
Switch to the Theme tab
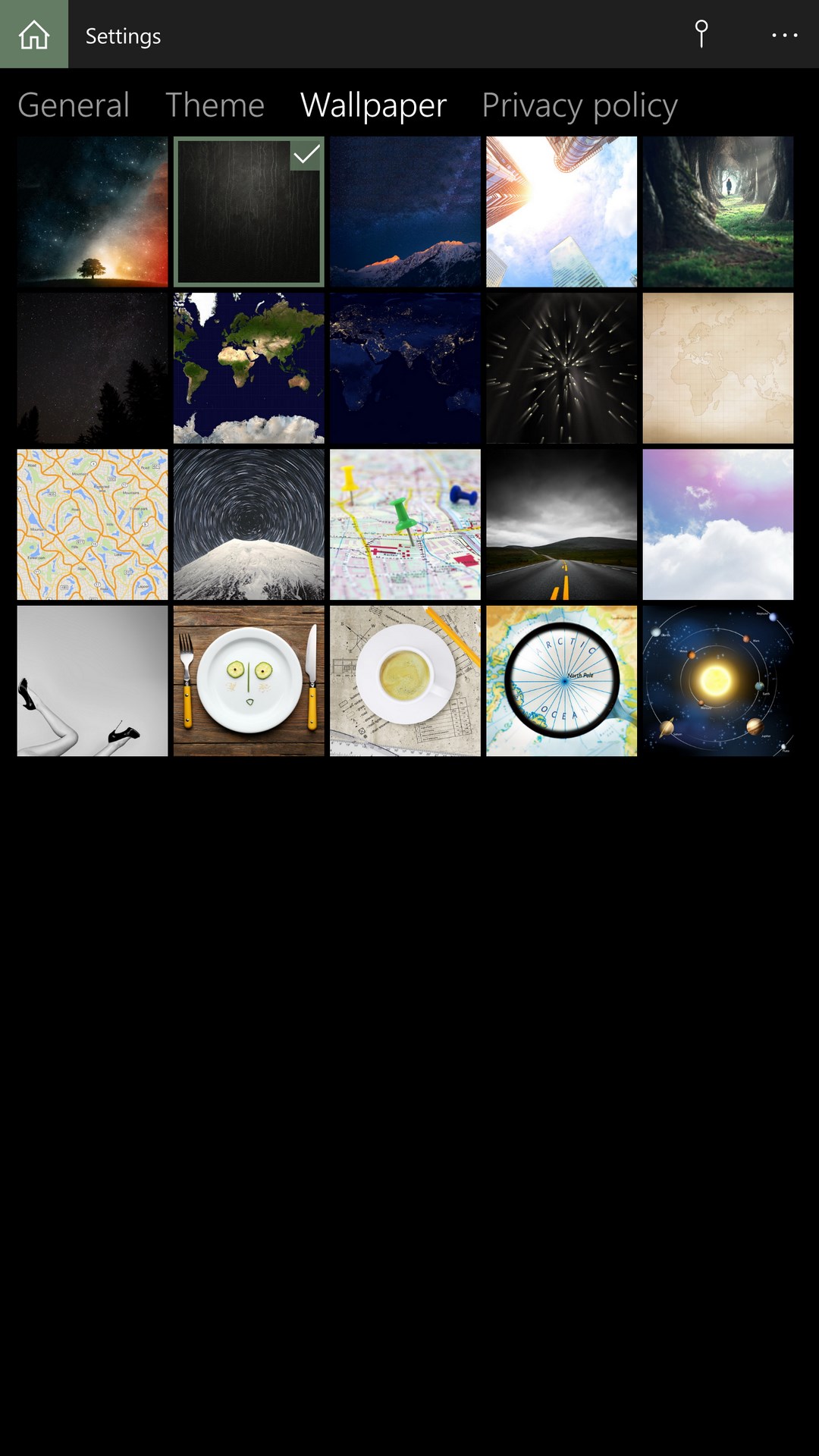click(215, 105)
